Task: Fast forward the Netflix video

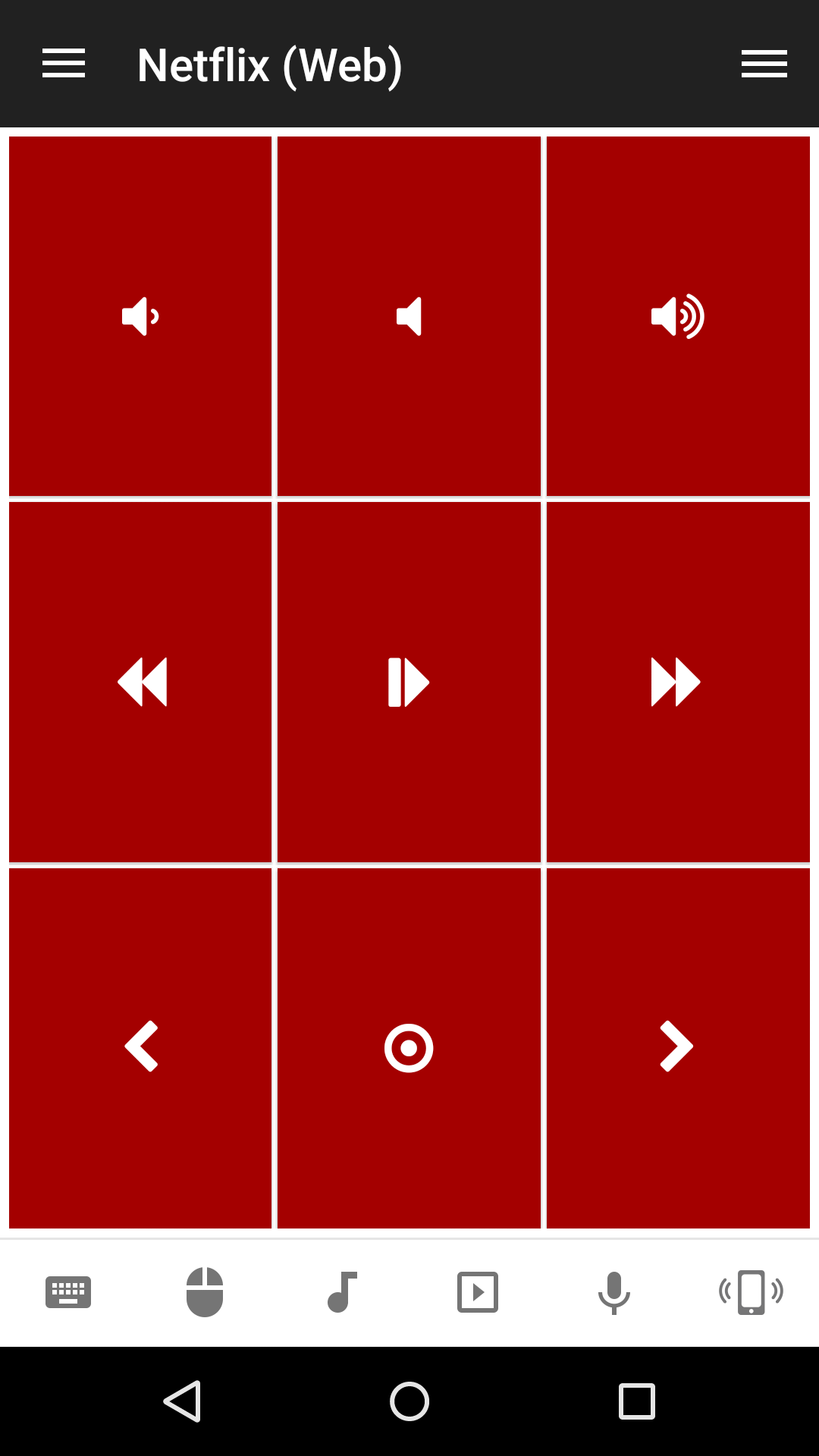Action: (678, 682)
